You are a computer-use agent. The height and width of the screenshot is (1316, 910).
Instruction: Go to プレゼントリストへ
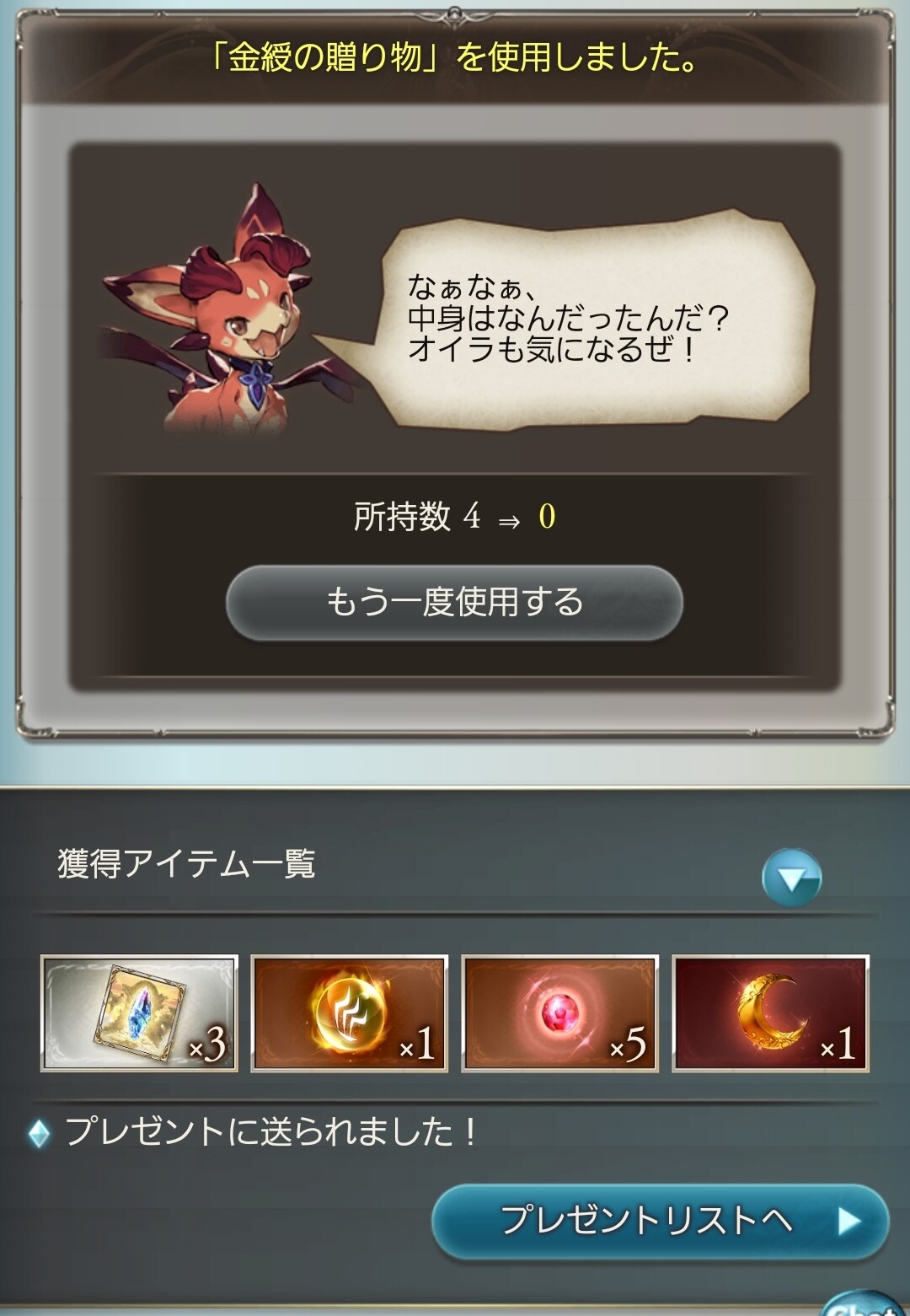click(660, 1220)
